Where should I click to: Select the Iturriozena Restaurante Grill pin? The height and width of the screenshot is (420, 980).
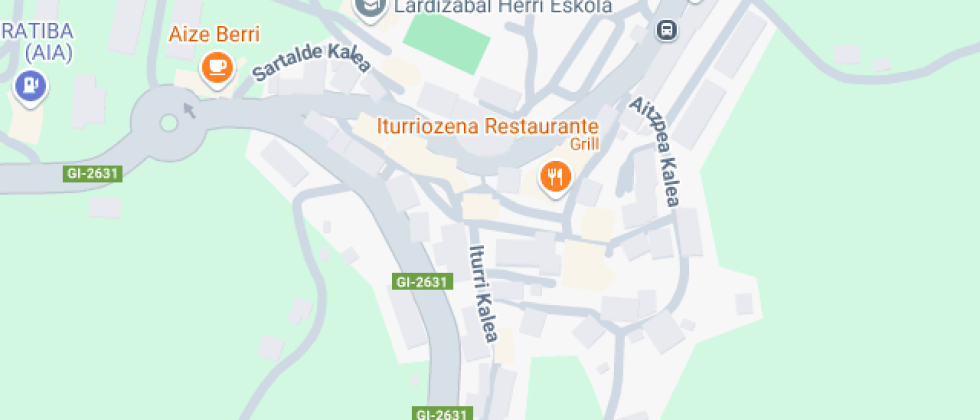point(556,177)
